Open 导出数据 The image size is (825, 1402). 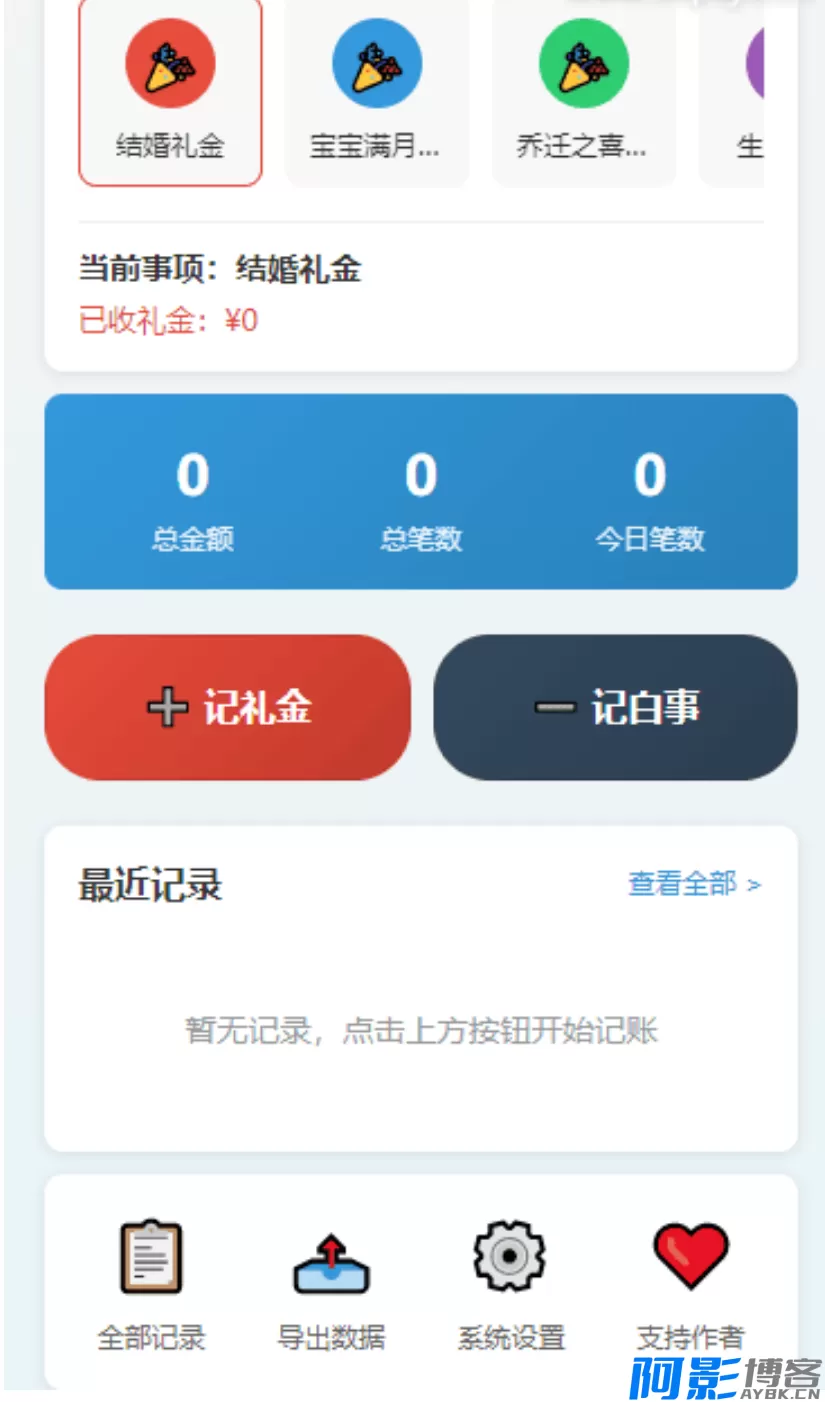tap(331, 1285)
